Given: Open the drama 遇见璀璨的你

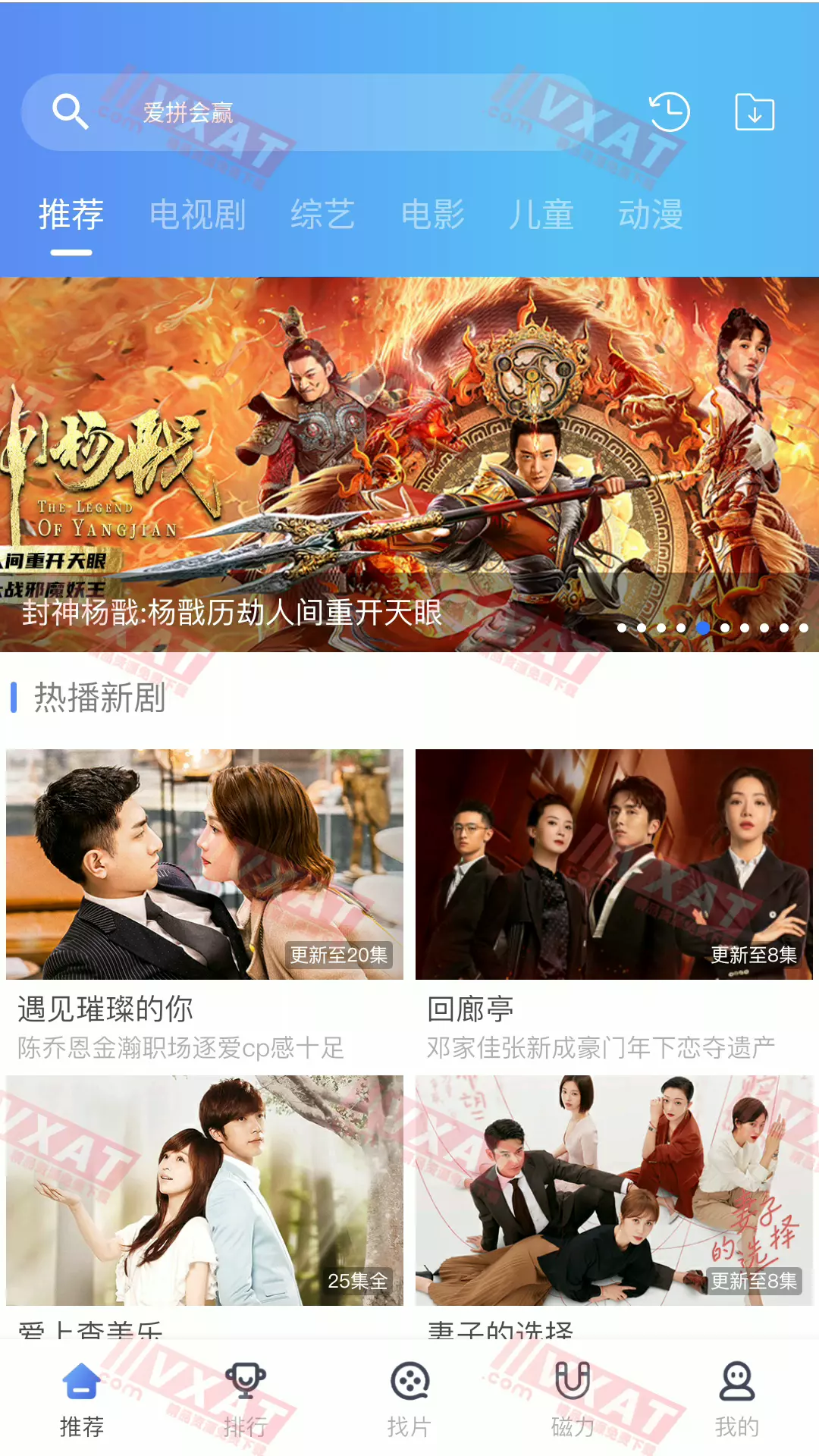Looking at the screenshot, I should [x=205, y=864].
